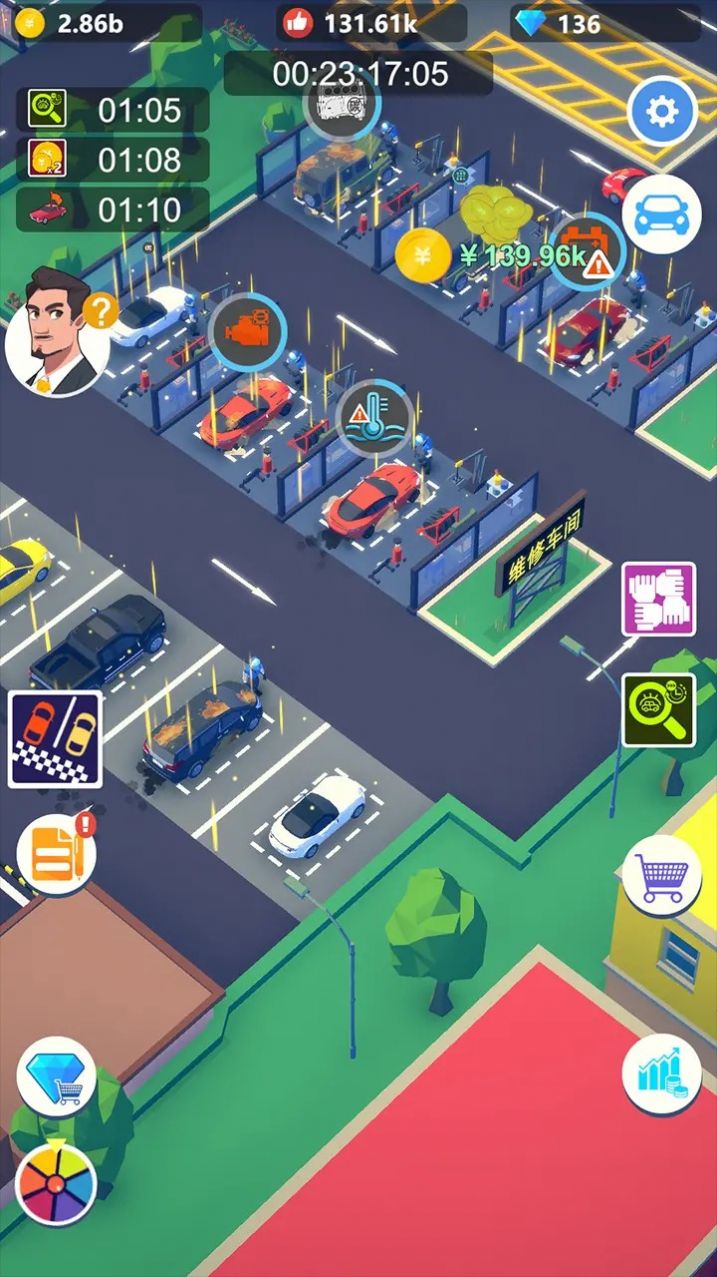Screen dimensions: 717x1277
Task: Tap the inspection boost timer 01:05
Action: [113, 110]
